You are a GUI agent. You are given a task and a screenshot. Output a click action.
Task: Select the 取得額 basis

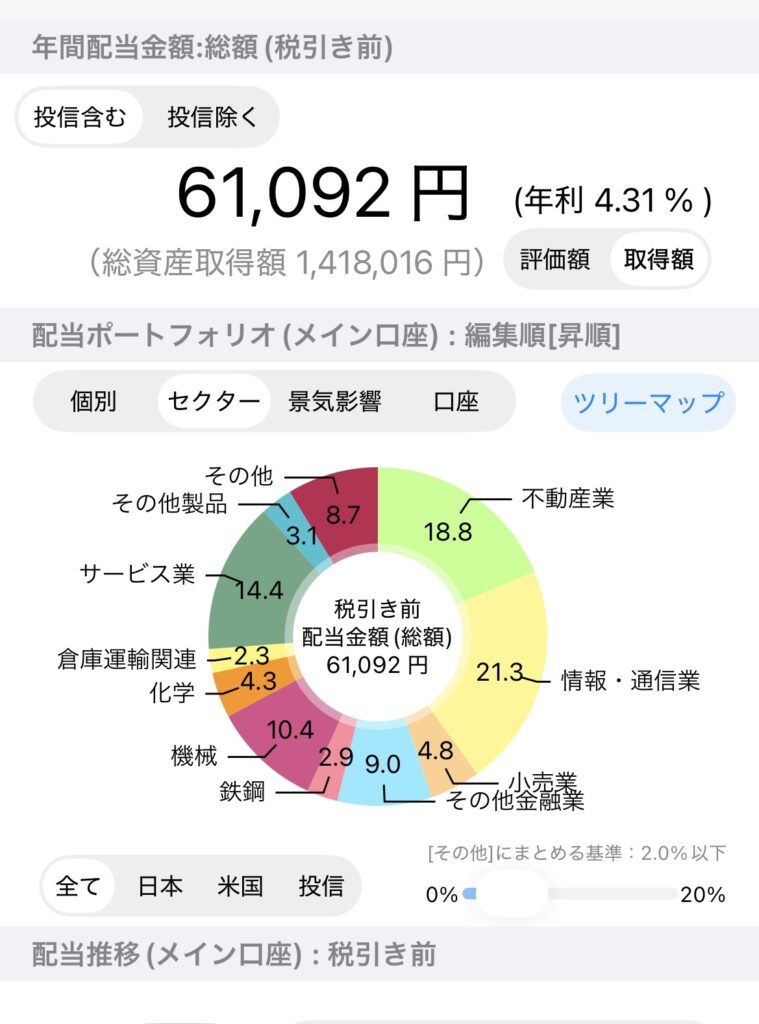[x=659, y=260]
